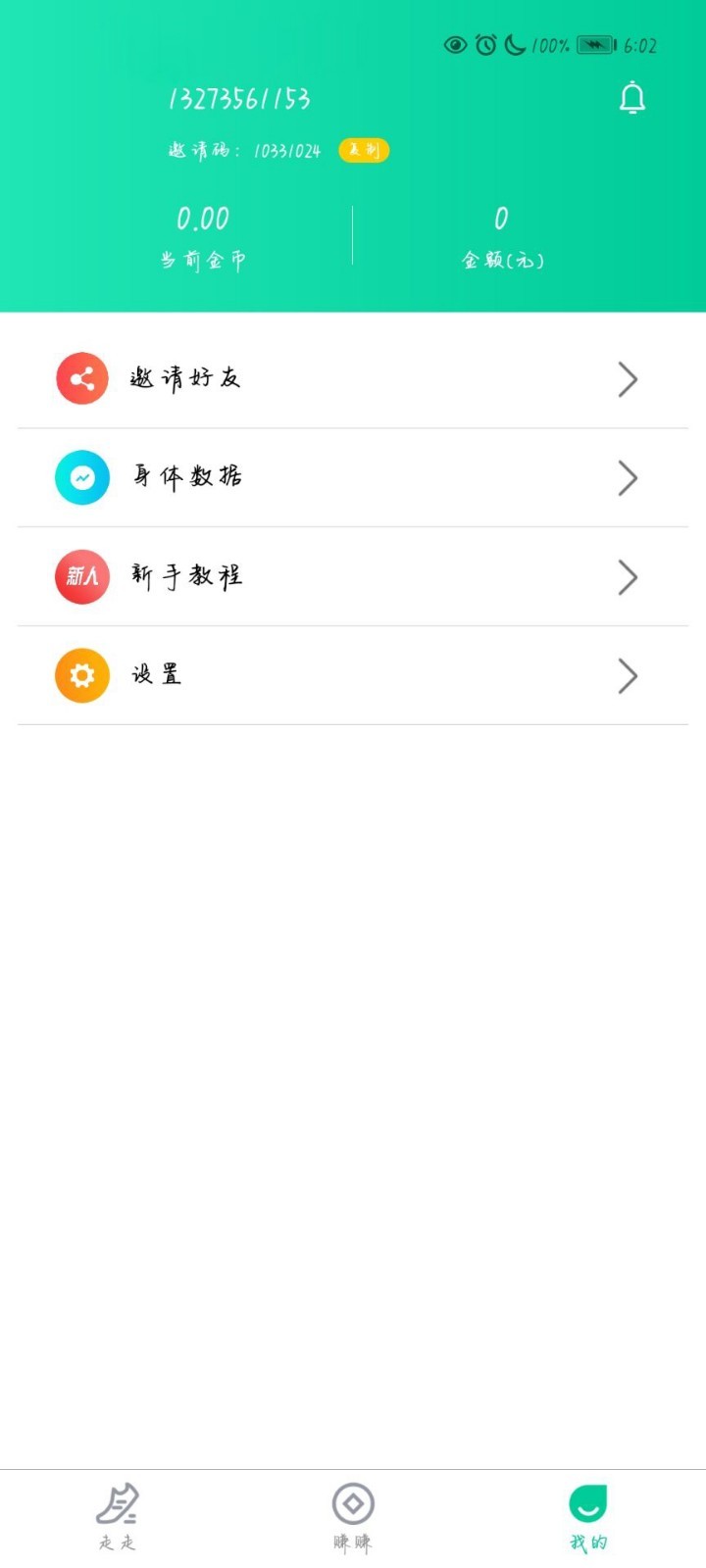Tap the 赚赚 coin icon in bottom bar
The width and height of the screenshot is (706, 1568).
(x=353, y=1502)
